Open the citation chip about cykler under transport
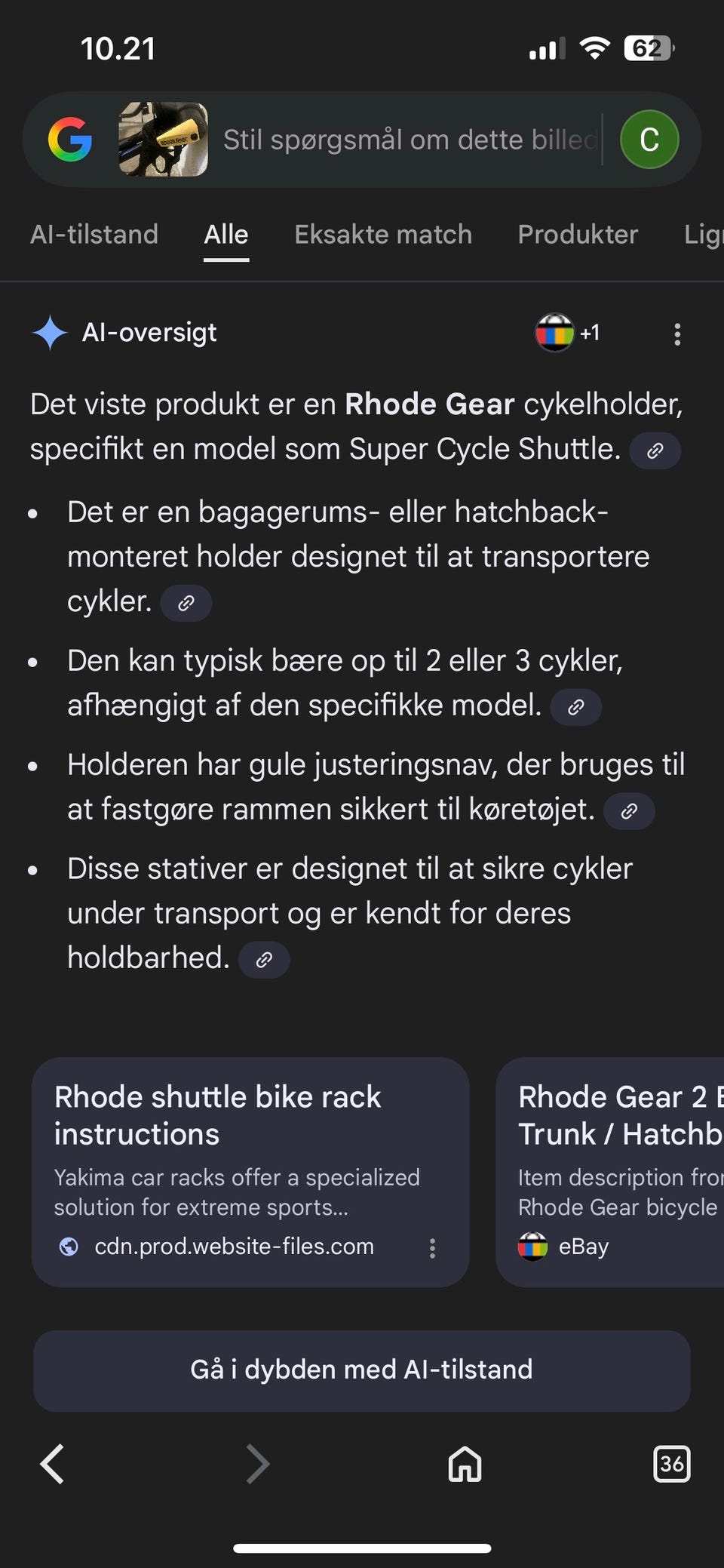The image size is (724, 1568). [x=263, y=959]
